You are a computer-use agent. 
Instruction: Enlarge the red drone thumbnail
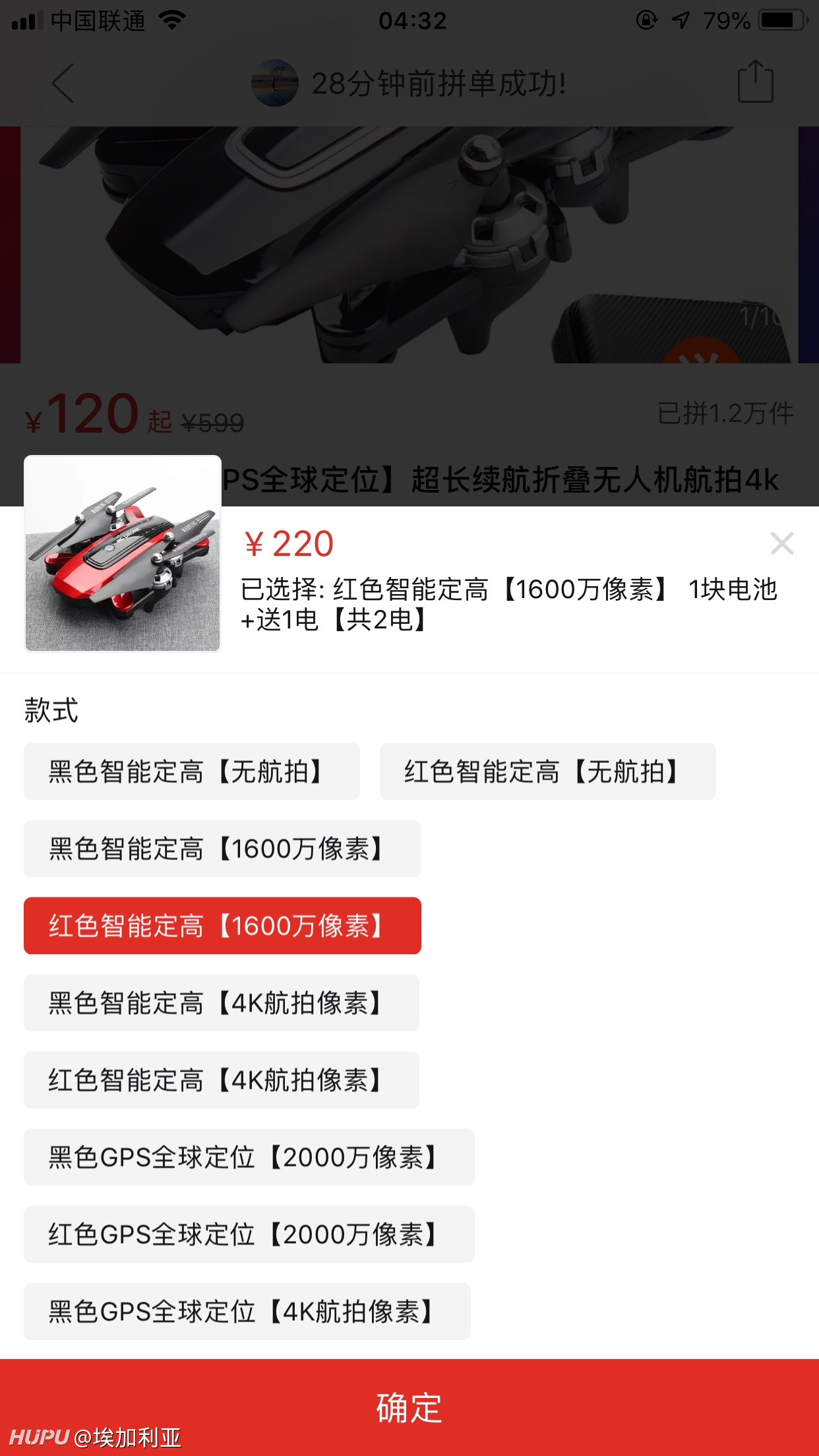click(x=123, y=553)
